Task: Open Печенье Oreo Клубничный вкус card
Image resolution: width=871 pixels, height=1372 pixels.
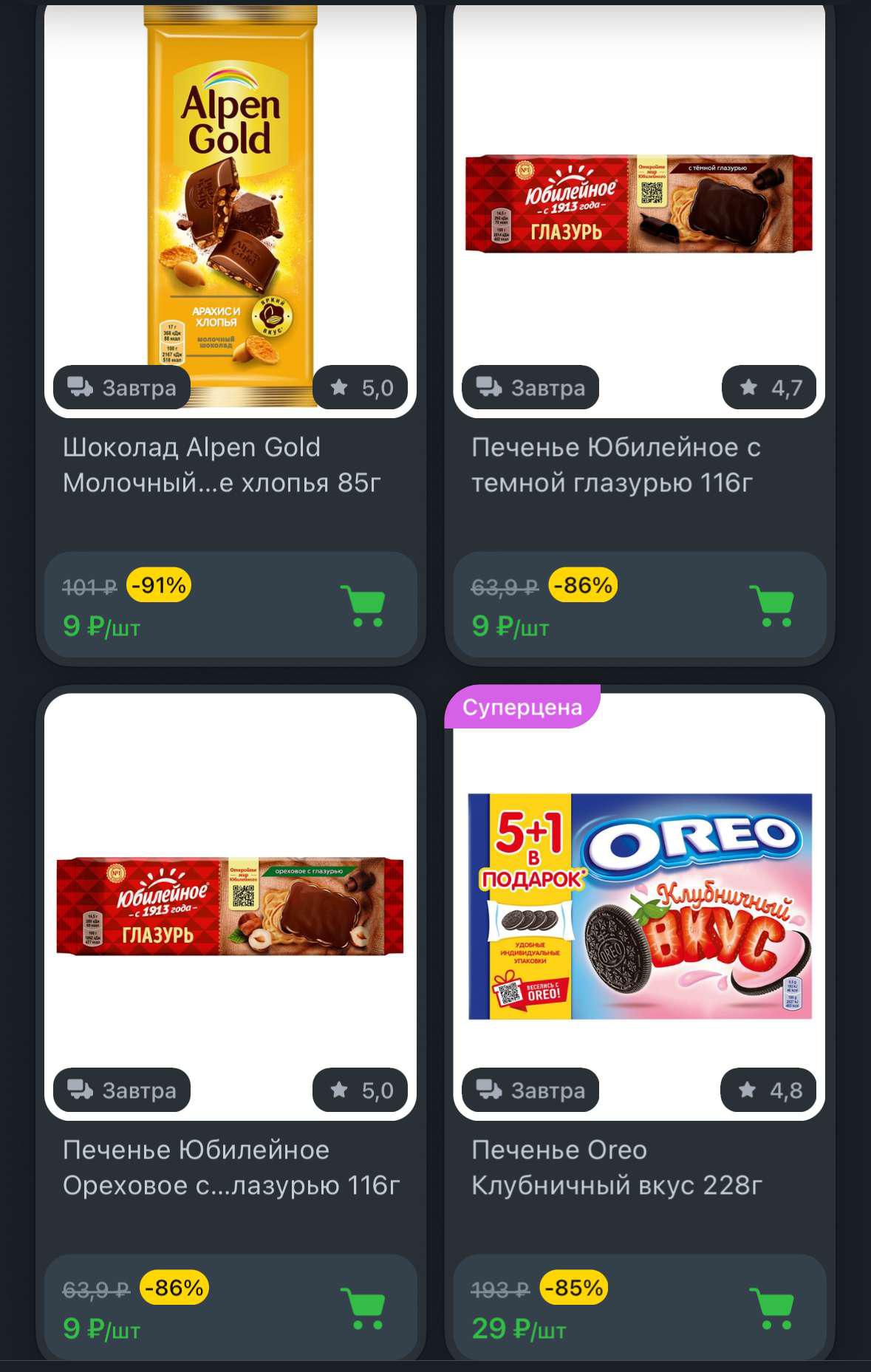Action: click(639, 907)
